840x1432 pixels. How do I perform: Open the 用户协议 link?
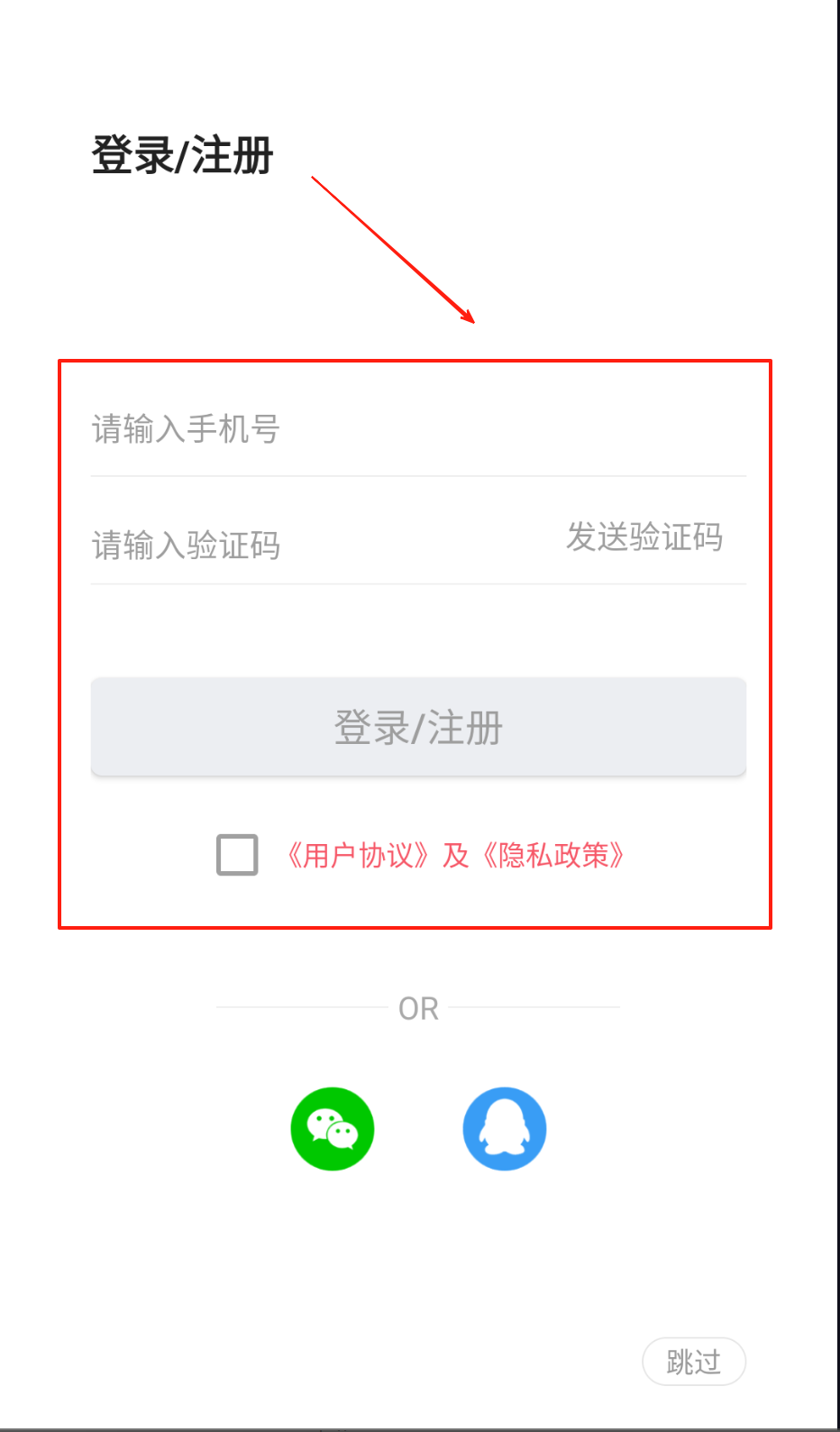[358, 855]
